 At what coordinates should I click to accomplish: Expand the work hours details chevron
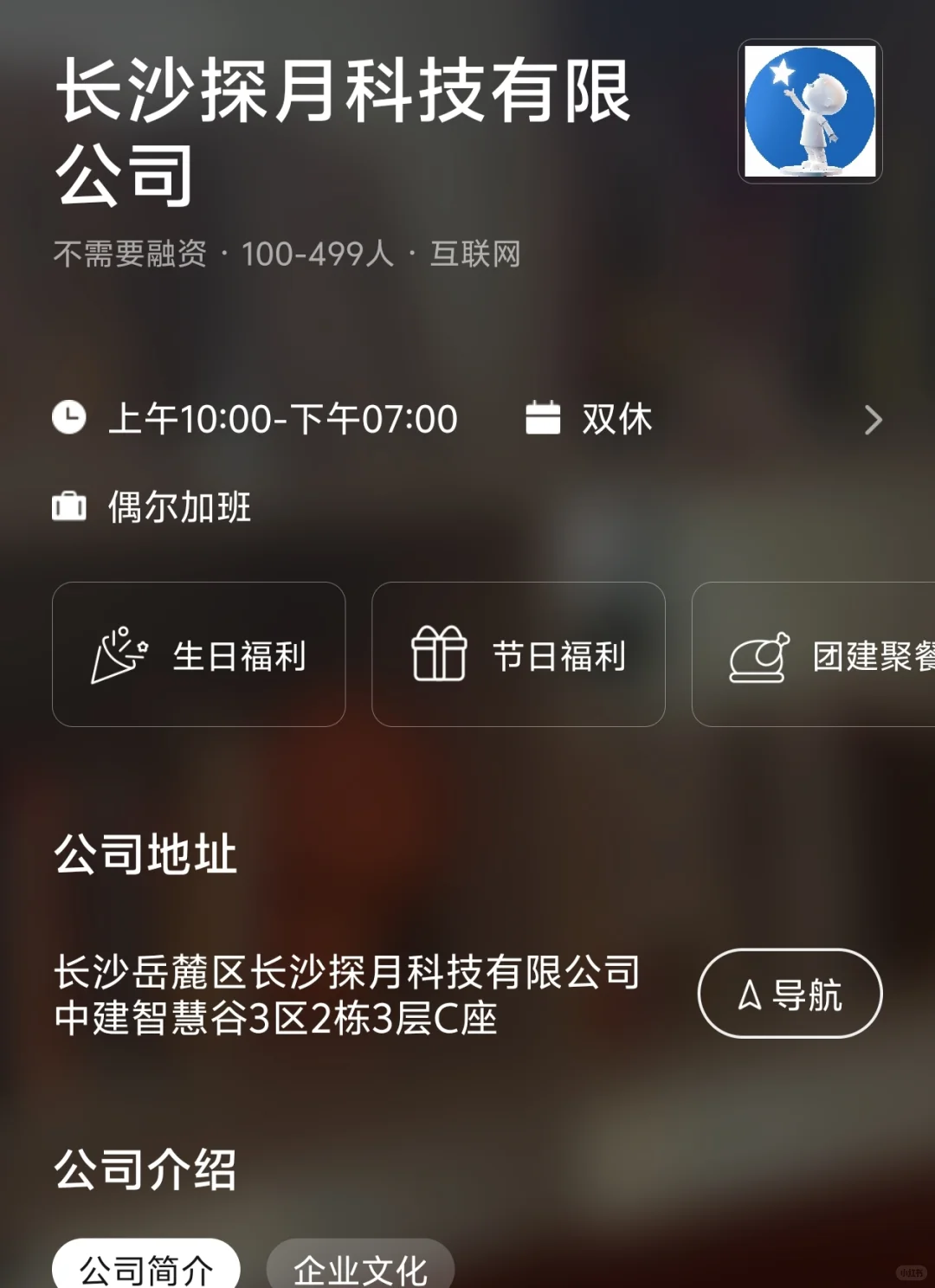click(x=873, y=421)
